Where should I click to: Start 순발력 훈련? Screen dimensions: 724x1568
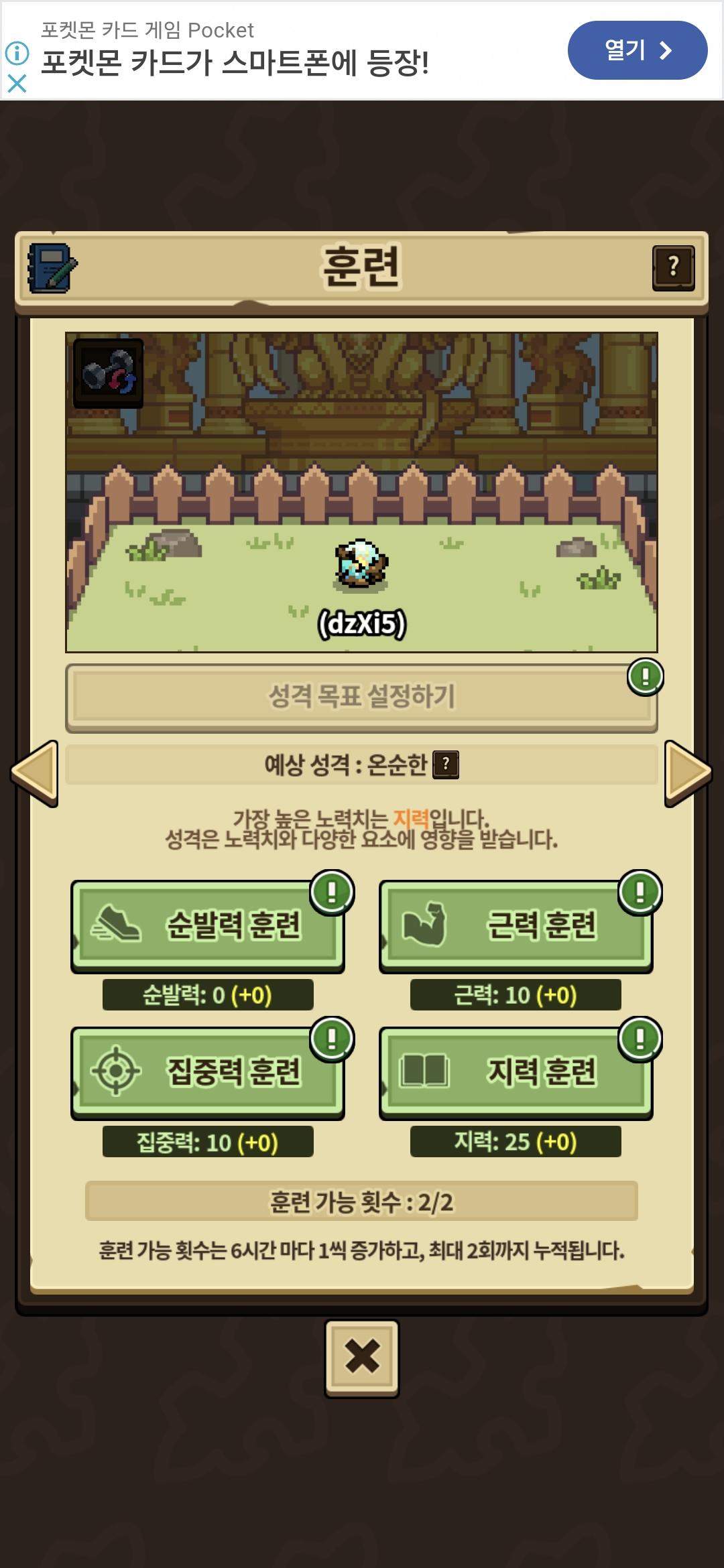208,926
